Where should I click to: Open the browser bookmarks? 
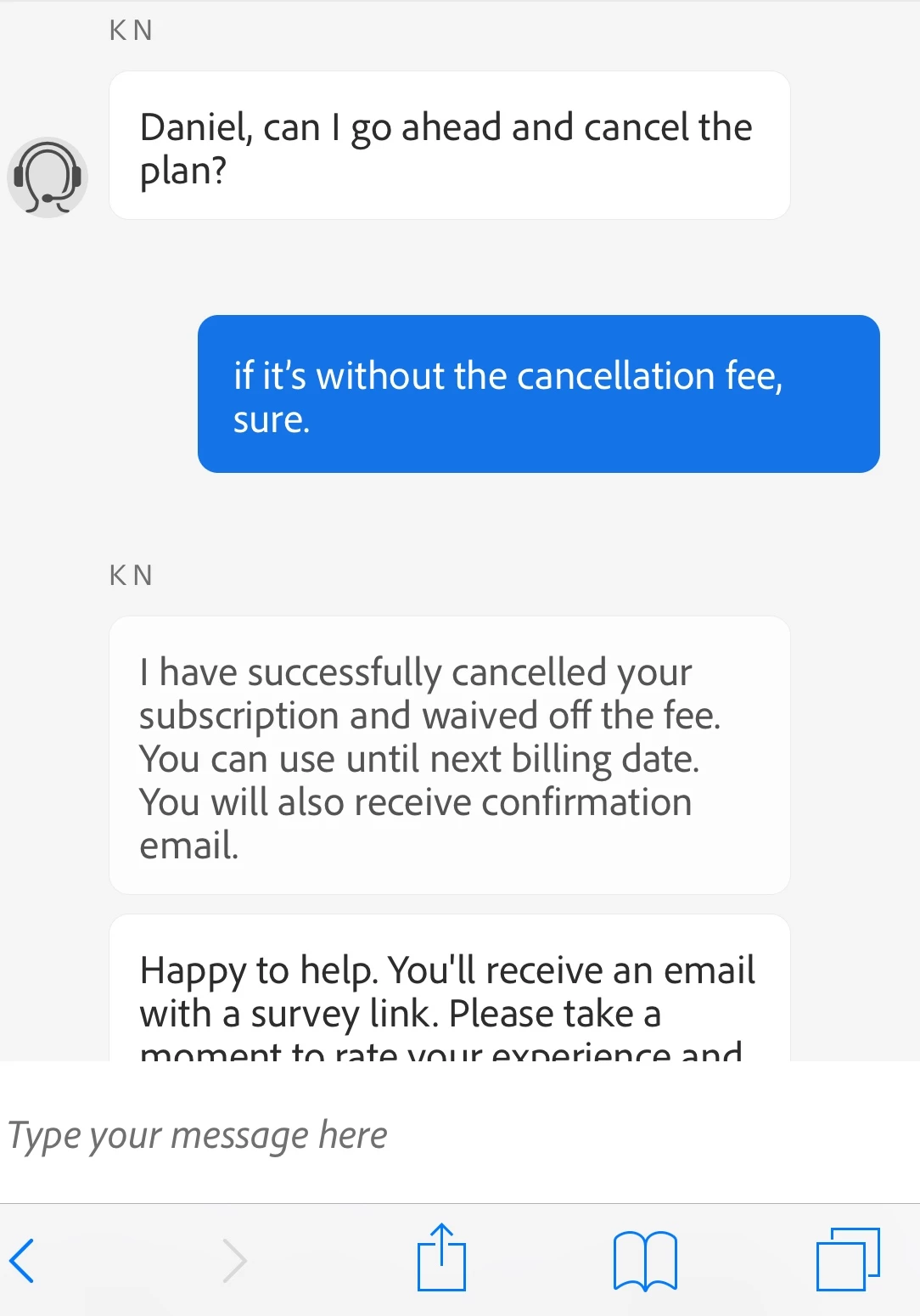645,1260
